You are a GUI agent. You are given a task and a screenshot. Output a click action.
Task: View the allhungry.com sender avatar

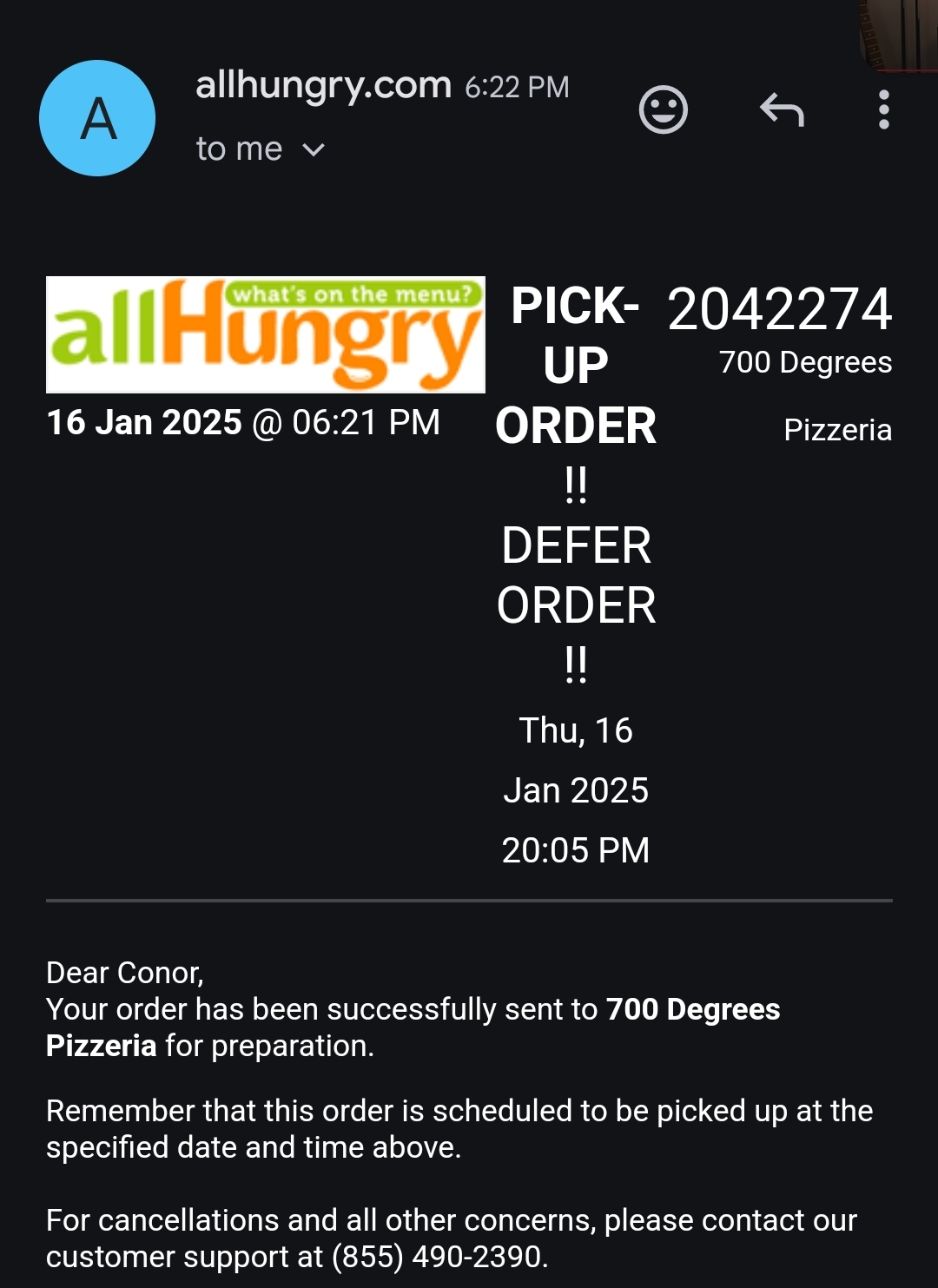[97, 118]
